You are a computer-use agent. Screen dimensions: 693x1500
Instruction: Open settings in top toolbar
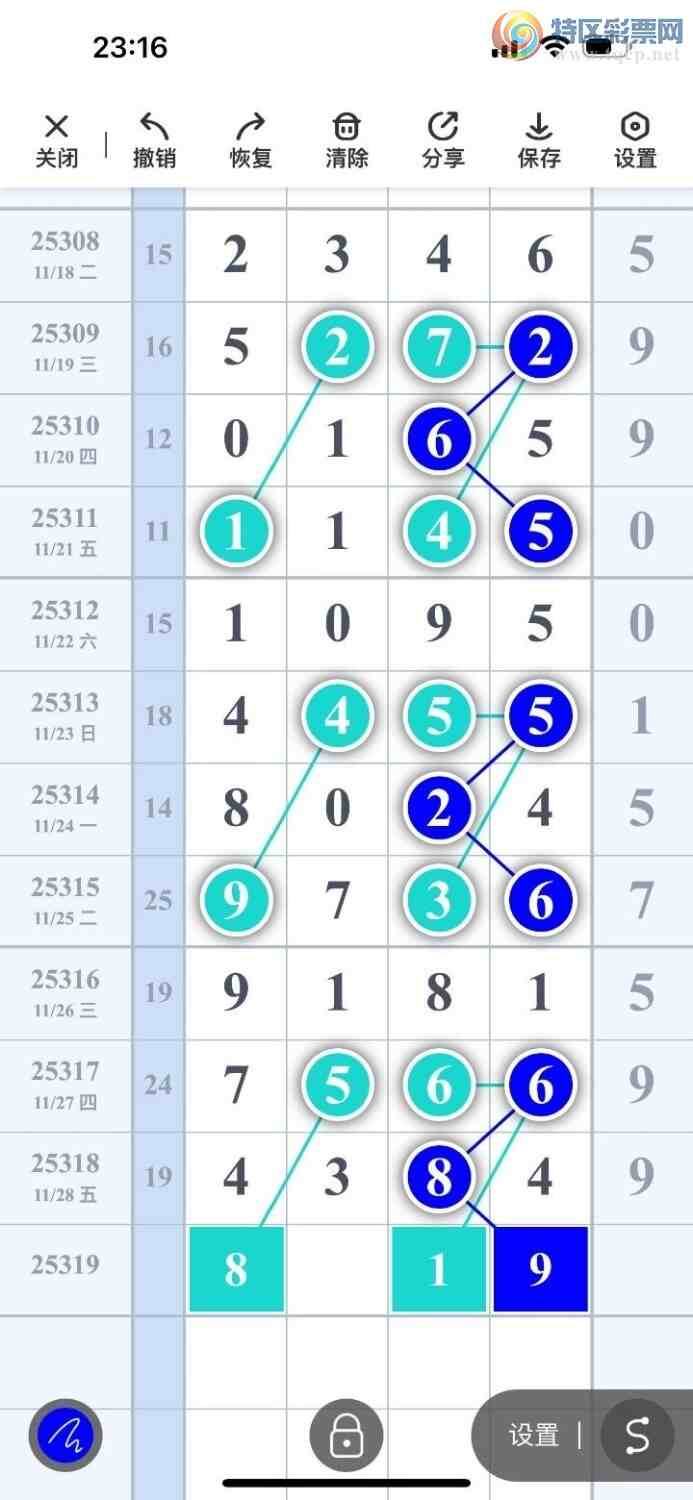pos(635,141)
